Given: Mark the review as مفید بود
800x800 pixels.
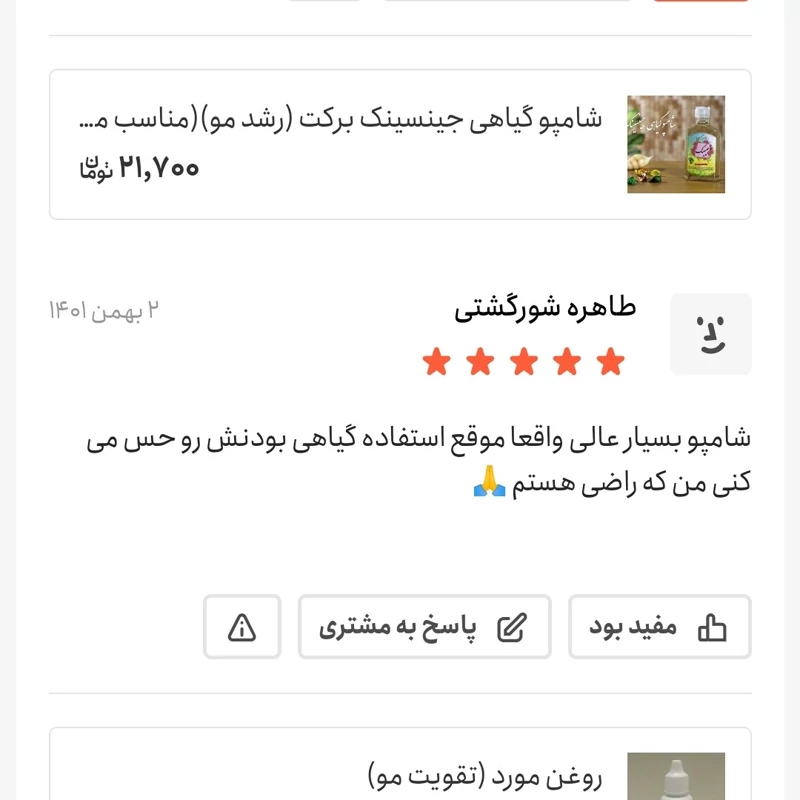Looking at the screenshot, I should coord(659,627).
